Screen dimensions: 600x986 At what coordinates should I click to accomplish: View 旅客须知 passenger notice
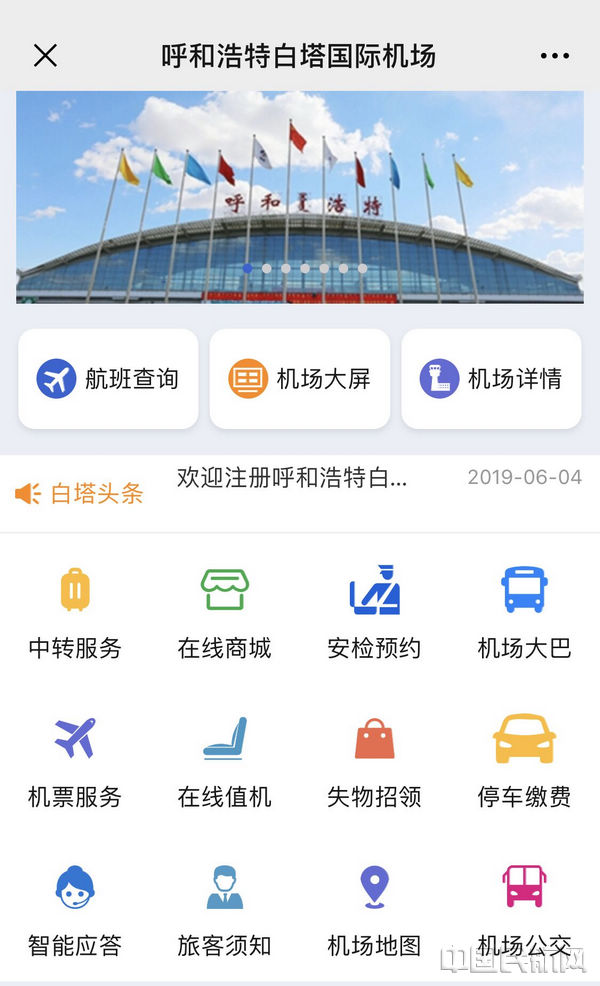click(x=224, y=908)
